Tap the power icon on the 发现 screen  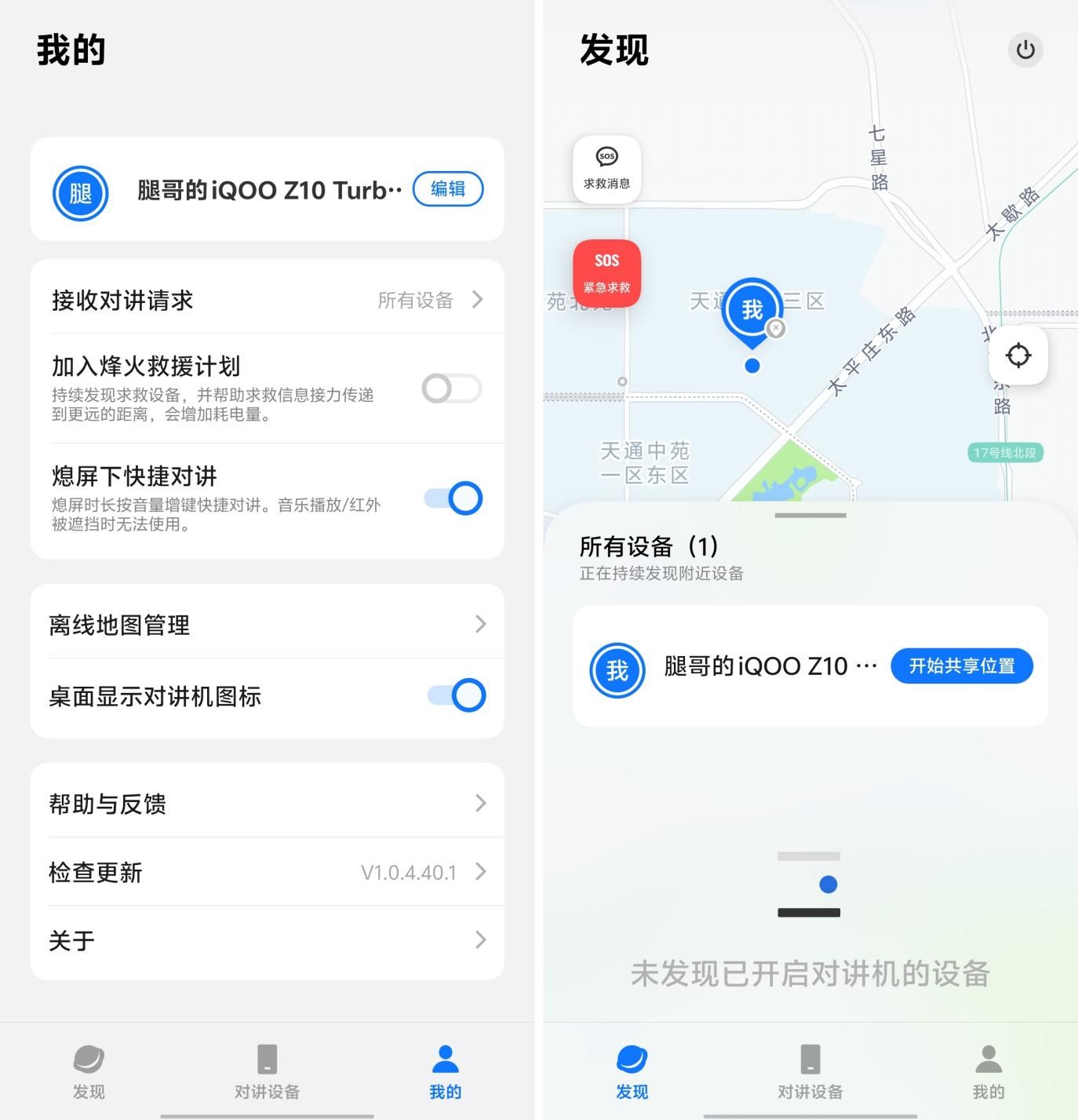(x=1025, y=50)
